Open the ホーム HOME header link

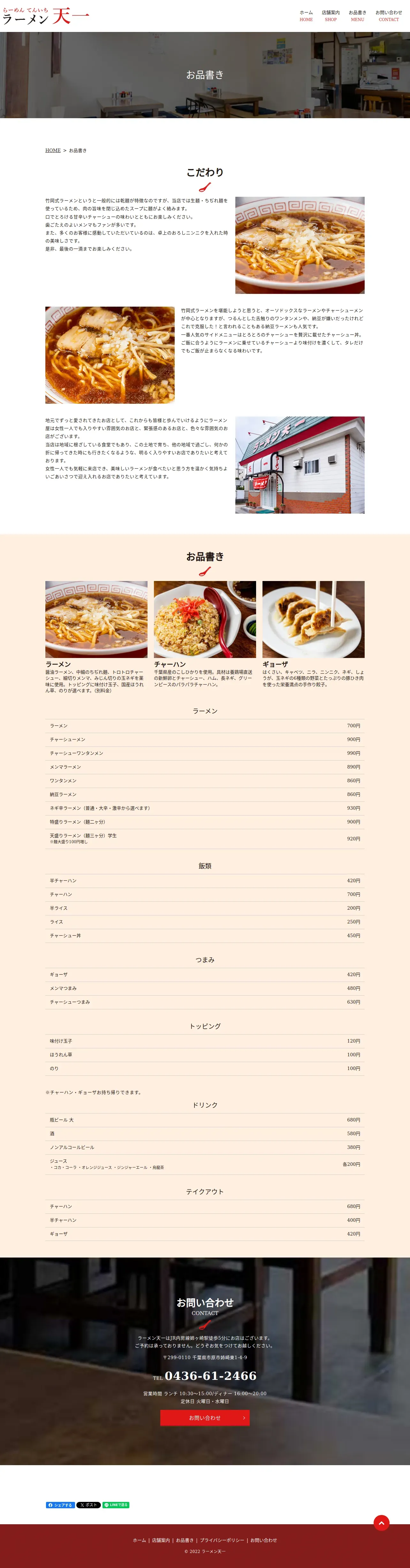[x=306, y=16]
